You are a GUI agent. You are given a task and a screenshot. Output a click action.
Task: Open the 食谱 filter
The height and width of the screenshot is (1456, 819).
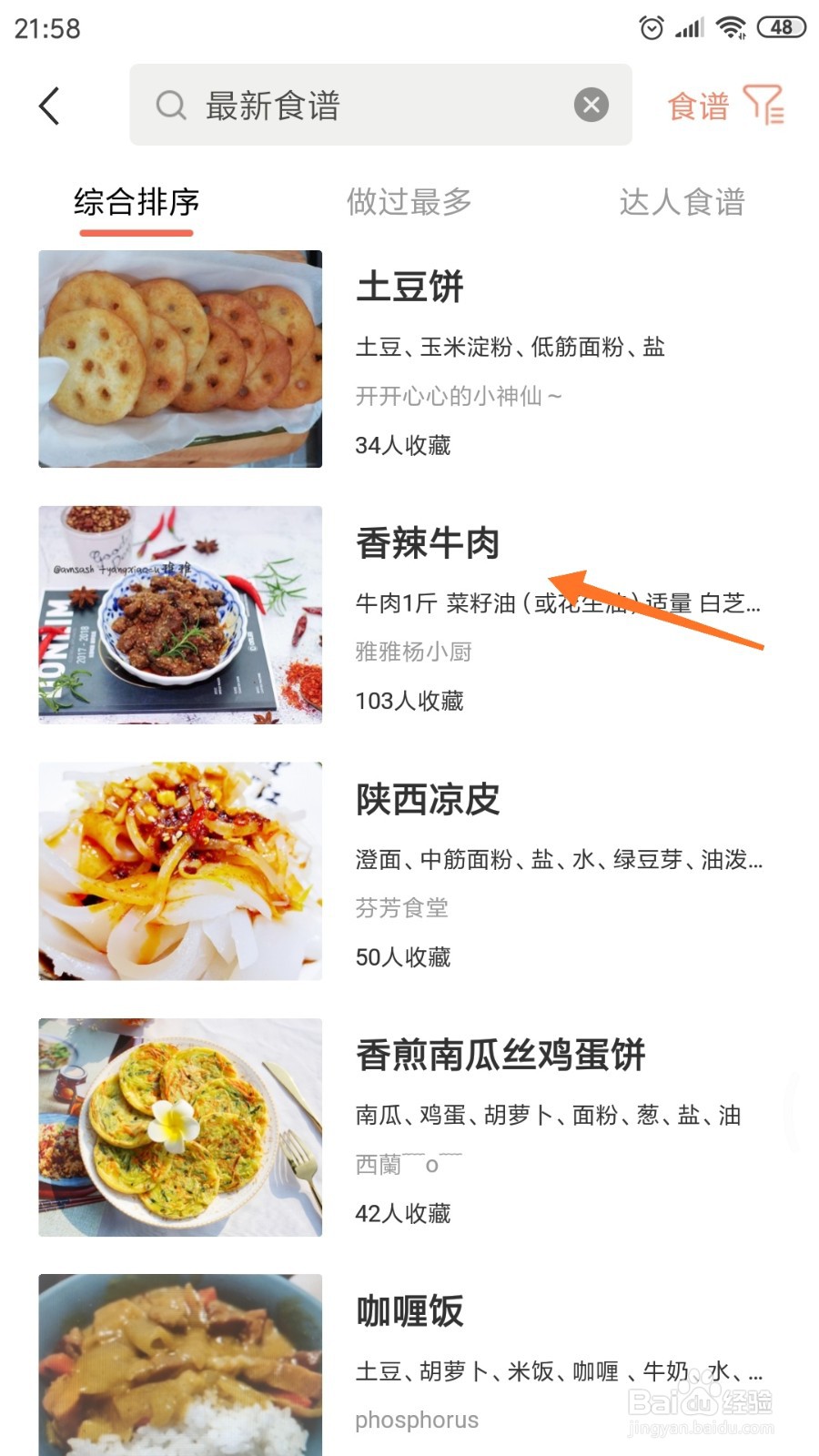pos(725,106)
